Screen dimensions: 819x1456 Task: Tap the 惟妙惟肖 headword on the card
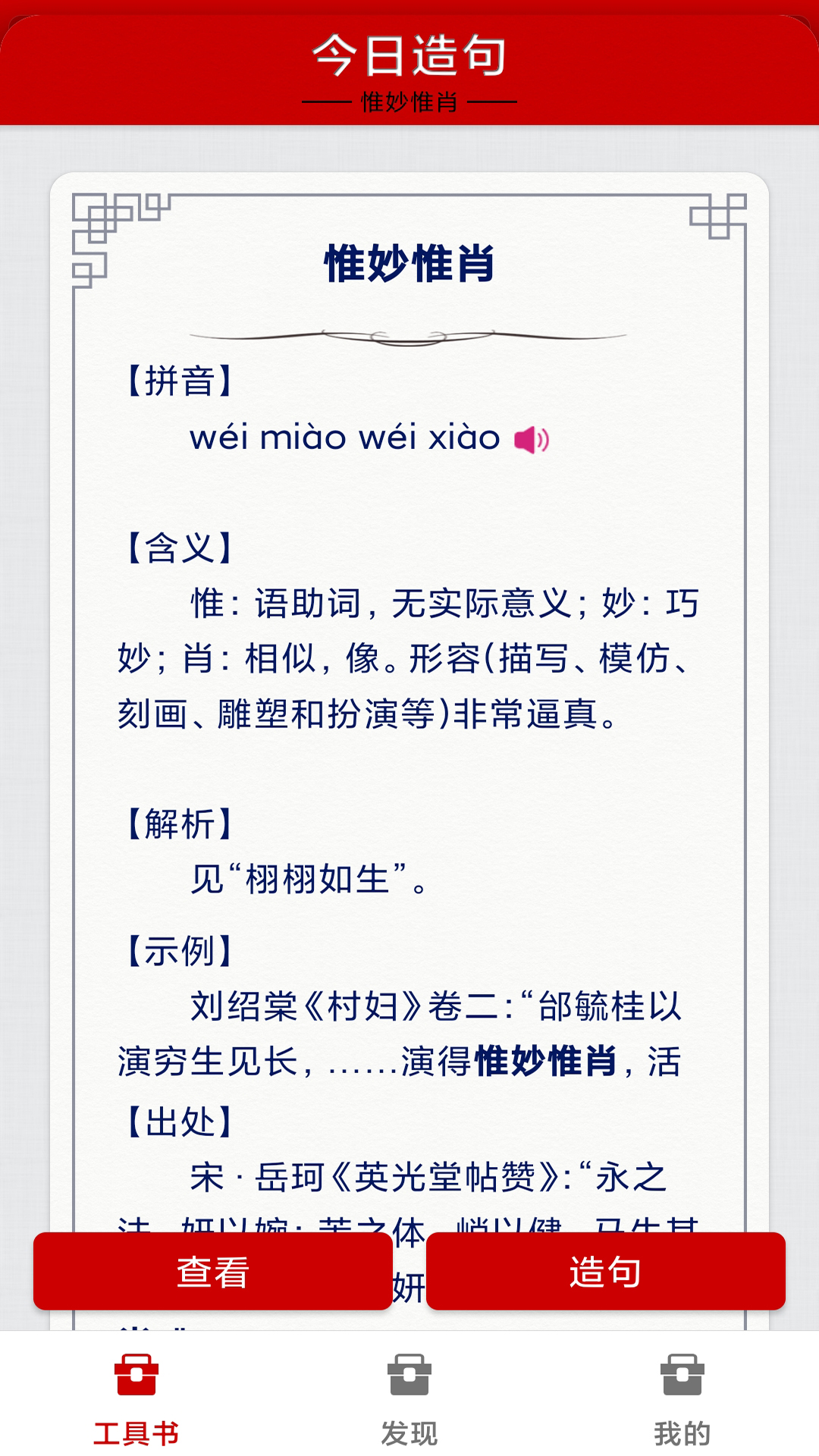(409, 262)
